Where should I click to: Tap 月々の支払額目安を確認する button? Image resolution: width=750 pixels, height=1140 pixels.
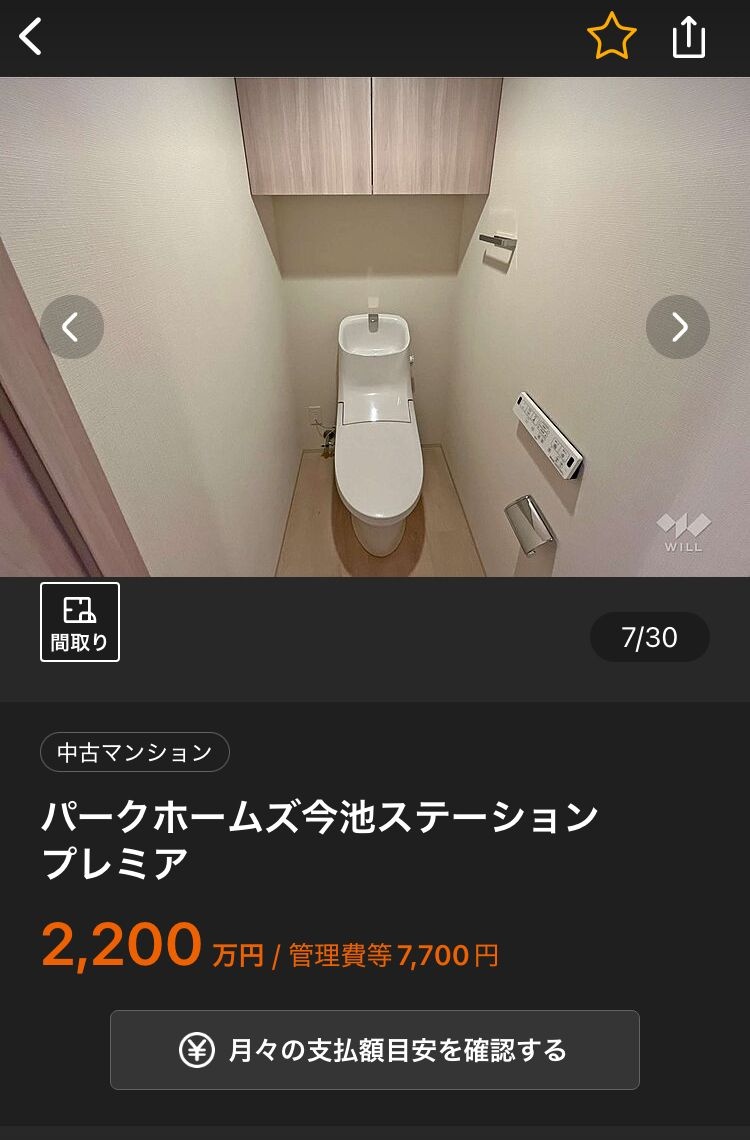click(375, 1050)
